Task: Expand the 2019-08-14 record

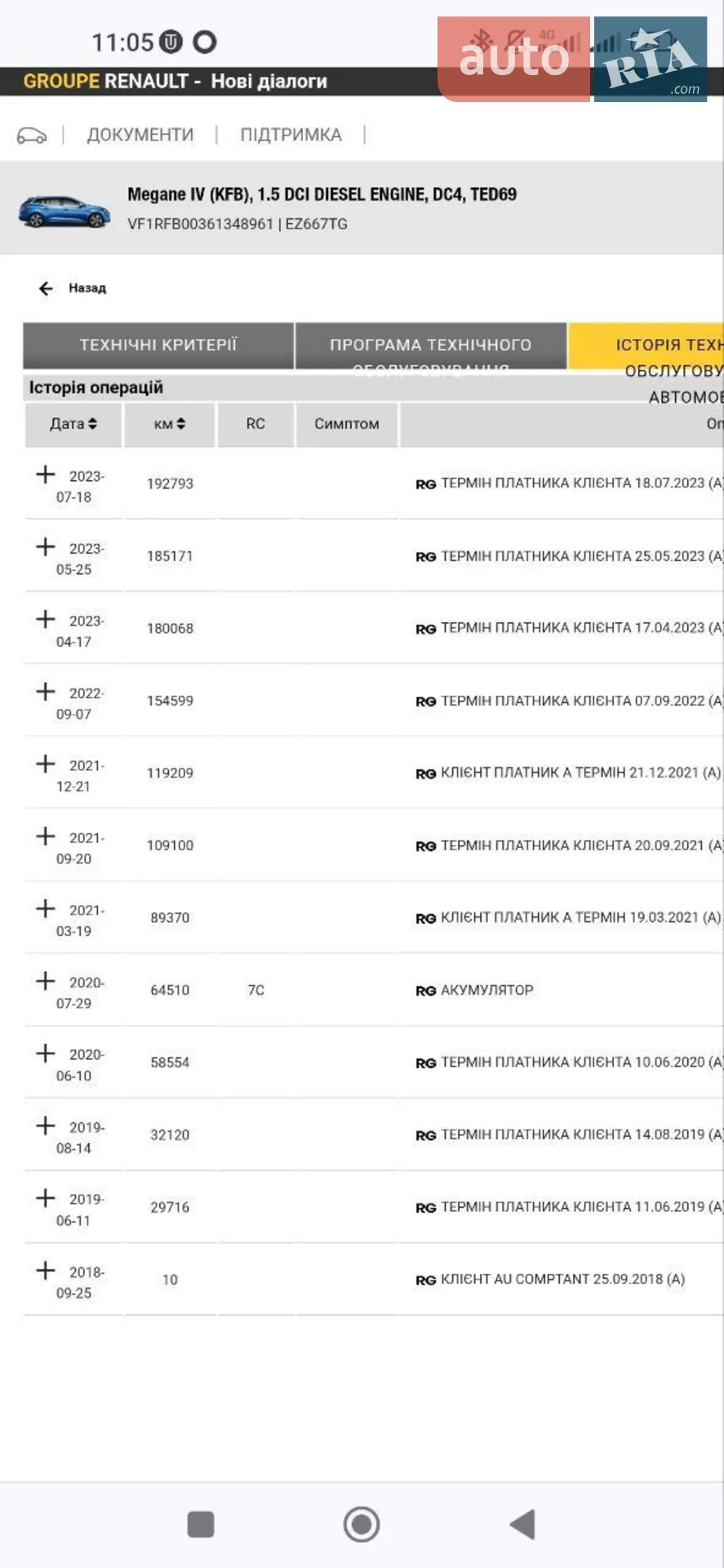Action: [x=46, y=1125]
